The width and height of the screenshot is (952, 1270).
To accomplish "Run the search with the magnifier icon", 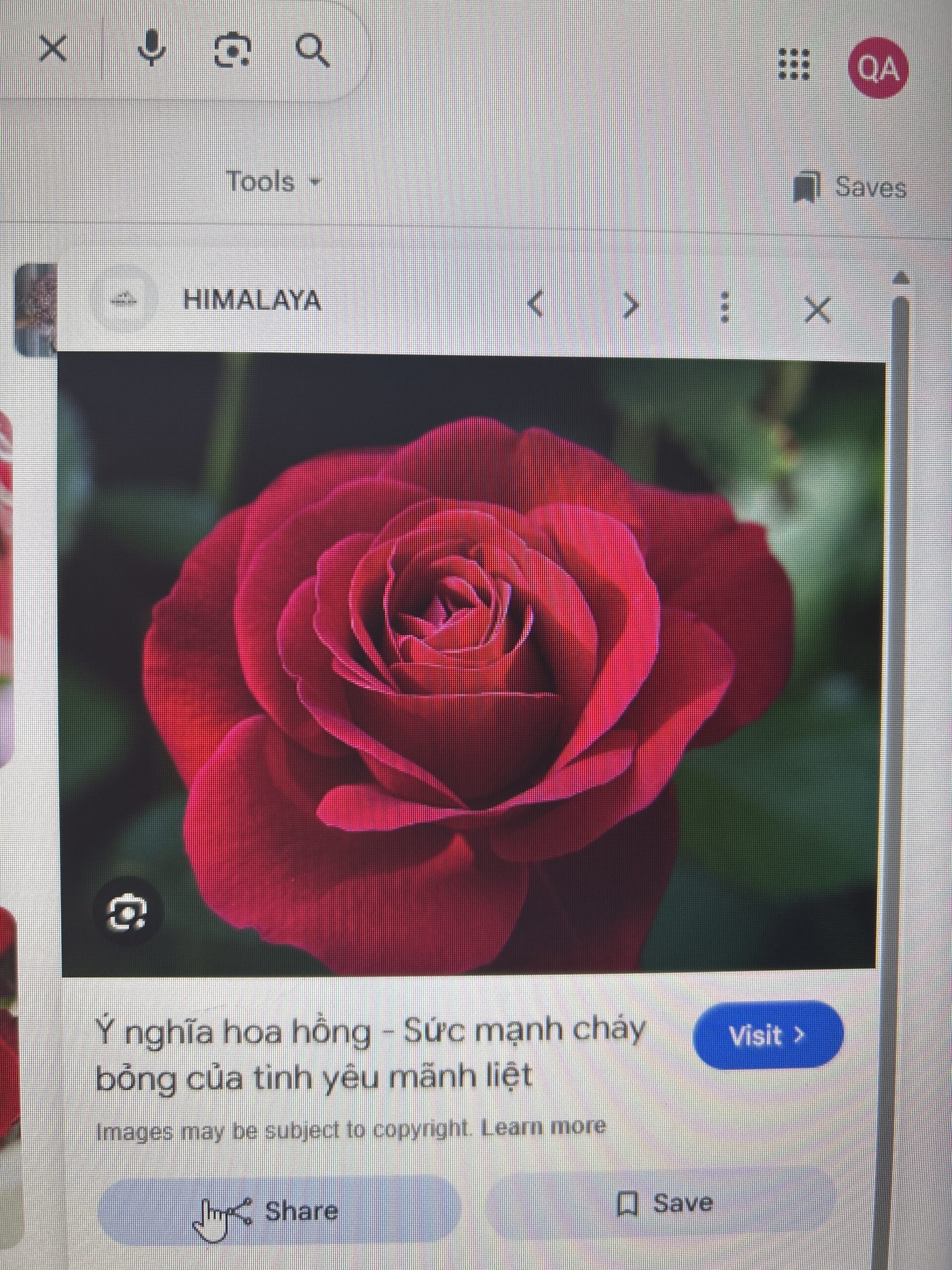I will 312,51.
